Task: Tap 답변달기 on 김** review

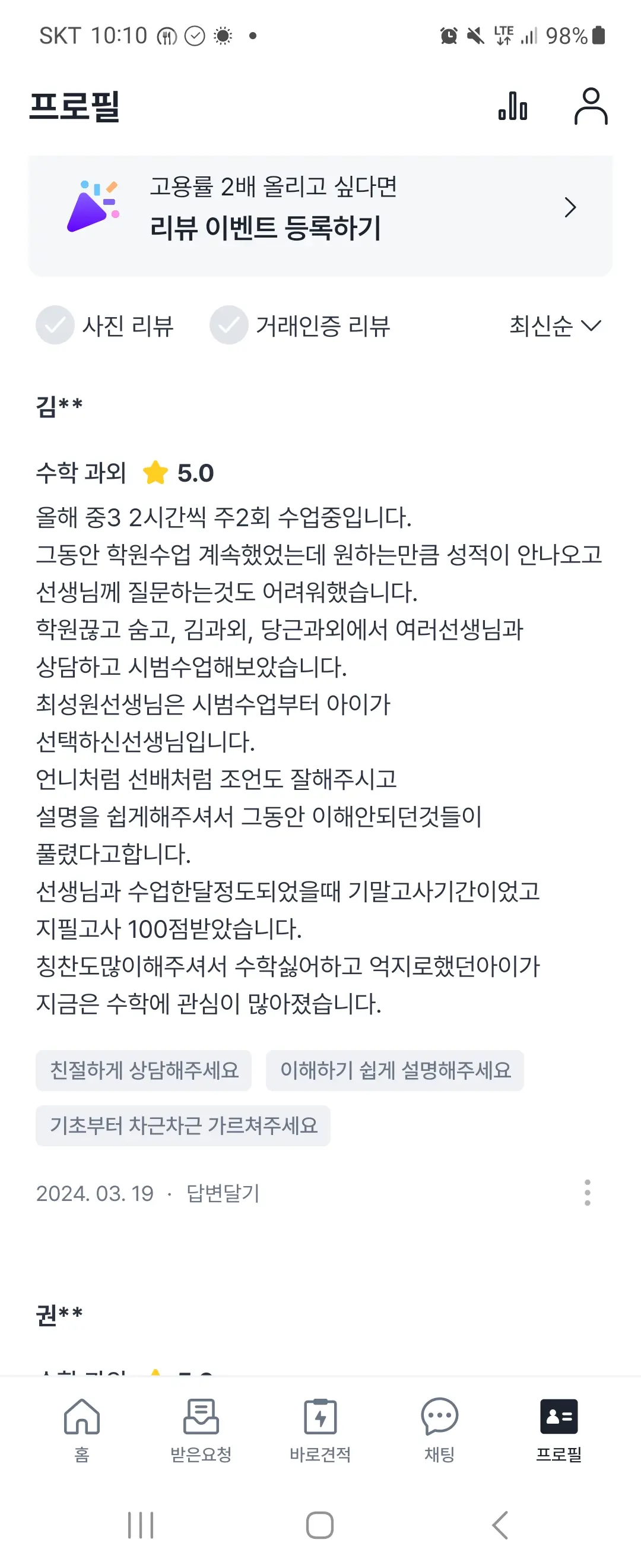Action: tap(223, 1193)
